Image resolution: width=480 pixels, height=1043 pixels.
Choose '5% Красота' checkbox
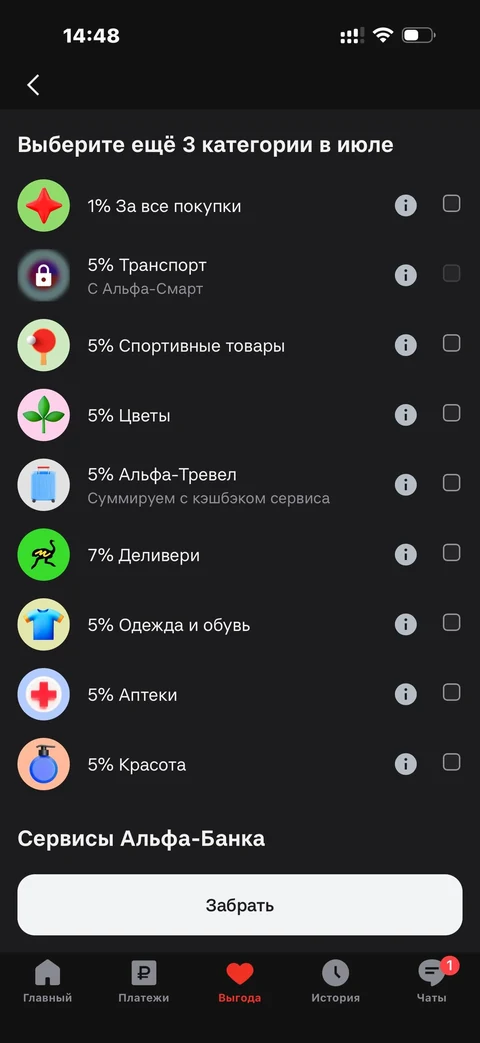click(451, 762)
